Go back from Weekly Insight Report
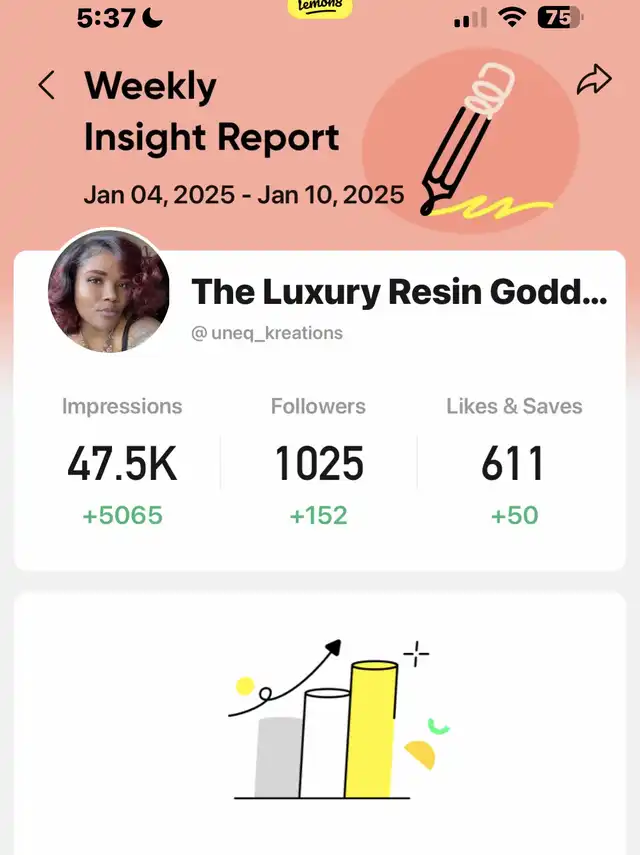Screen dimensions: 640x855 (x=46, y=86)
